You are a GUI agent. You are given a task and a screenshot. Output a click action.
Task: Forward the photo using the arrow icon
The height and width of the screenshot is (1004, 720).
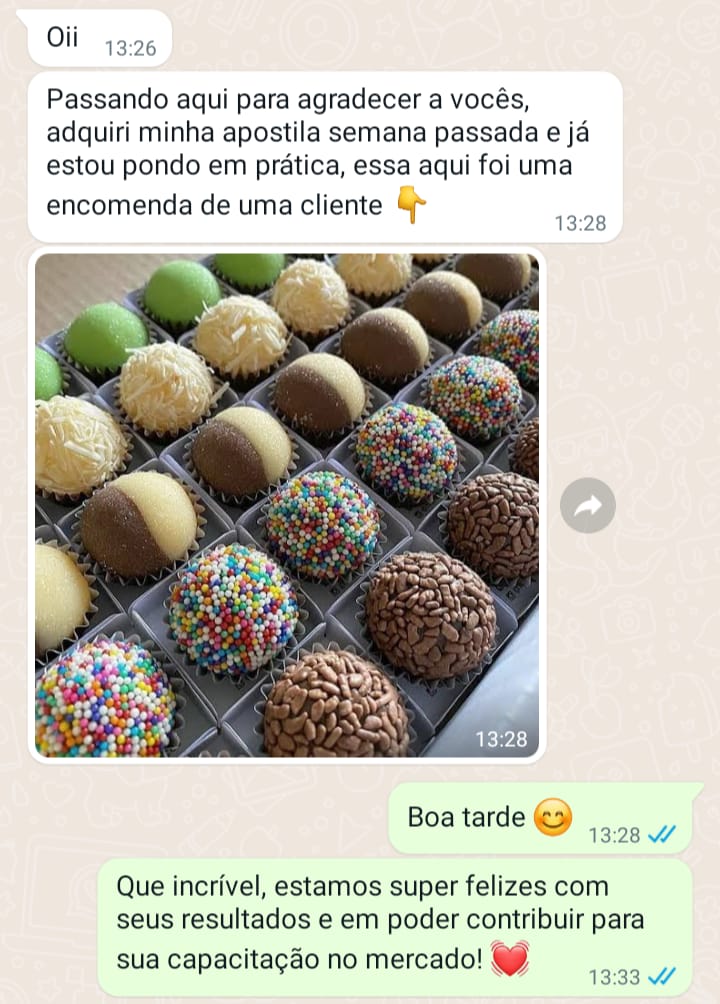coord(588,506)
